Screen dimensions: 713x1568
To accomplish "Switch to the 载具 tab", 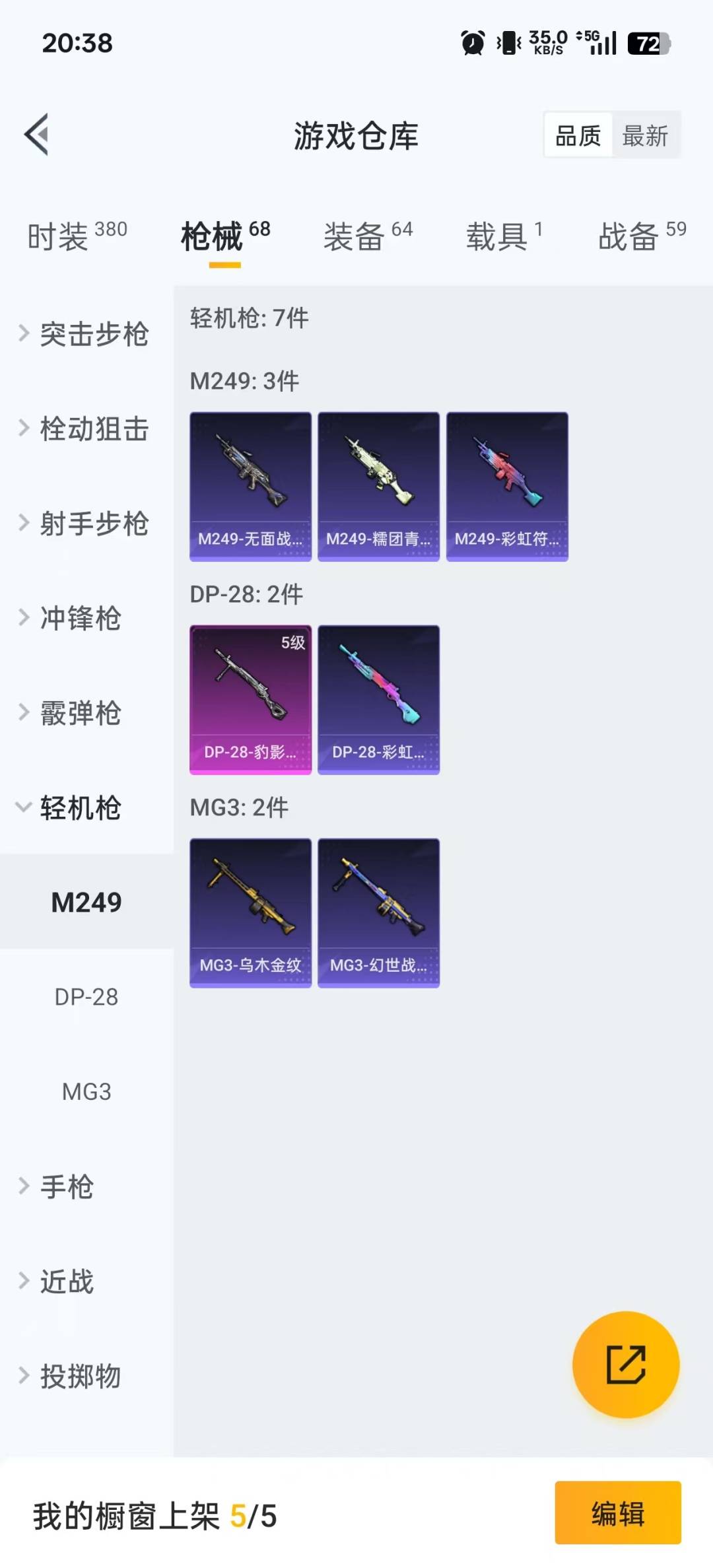I will (x=504, y=236).
